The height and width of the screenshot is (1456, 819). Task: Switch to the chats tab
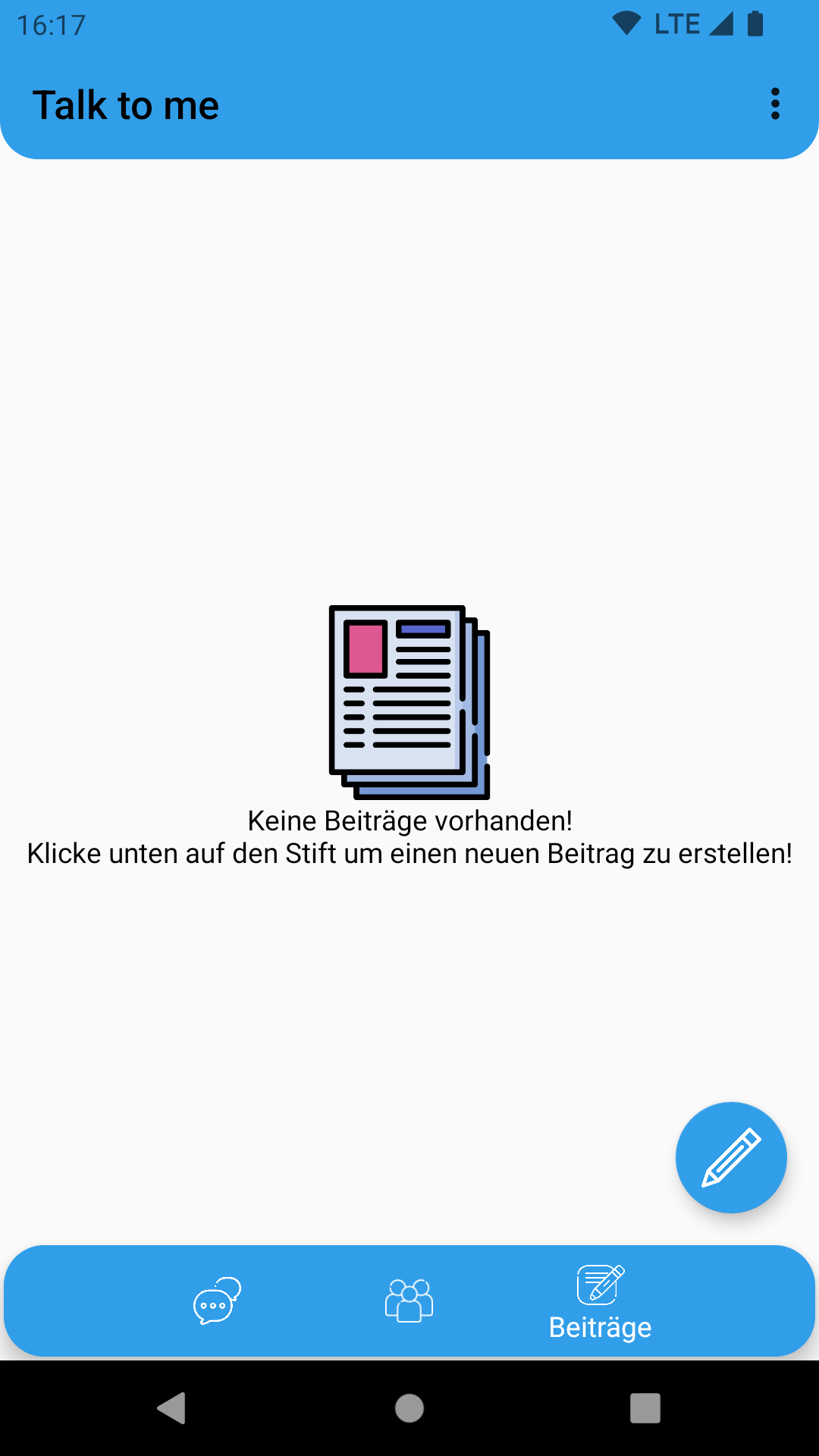click(218, 1301)
